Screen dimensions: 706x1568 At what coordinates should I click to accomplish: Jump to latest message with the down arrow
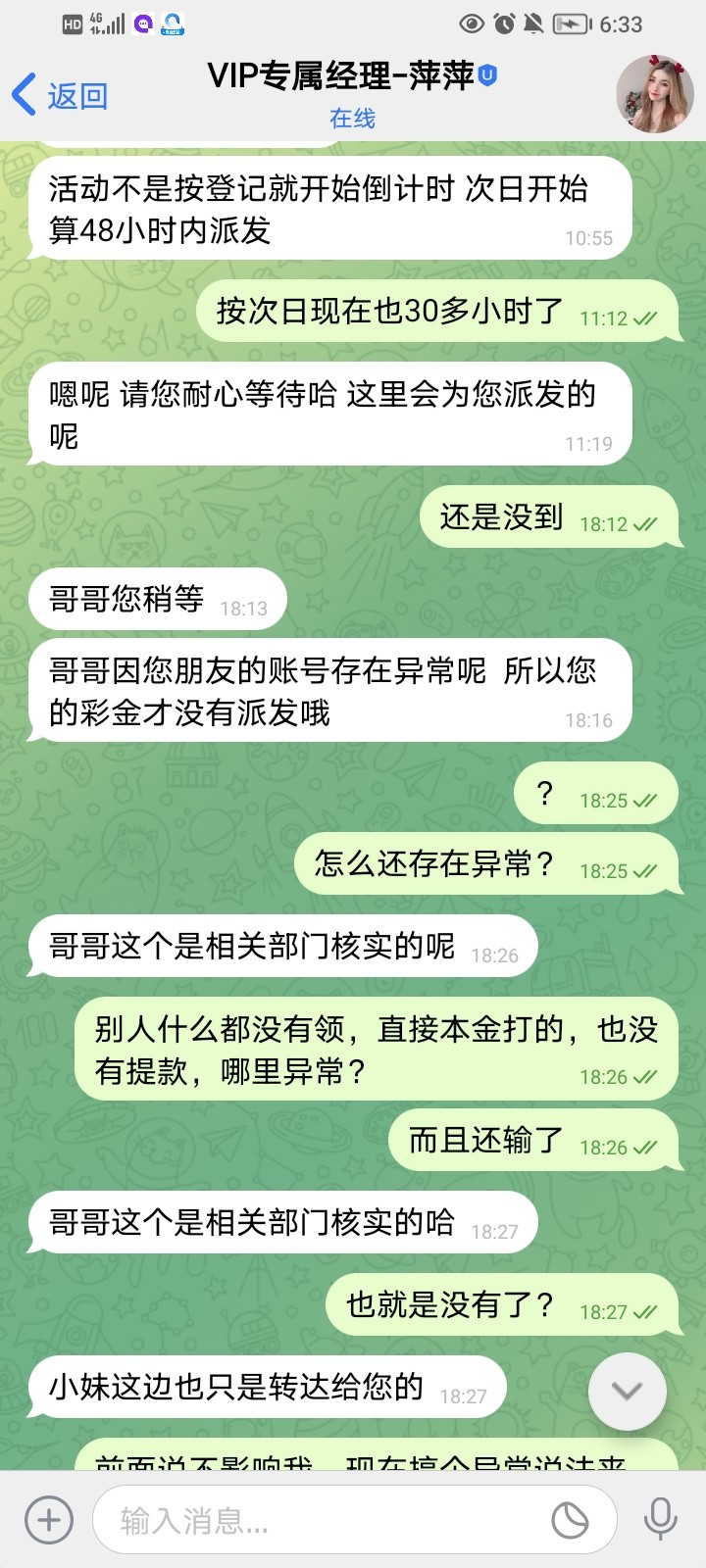pyautogui.click(x=627, y=1391)
